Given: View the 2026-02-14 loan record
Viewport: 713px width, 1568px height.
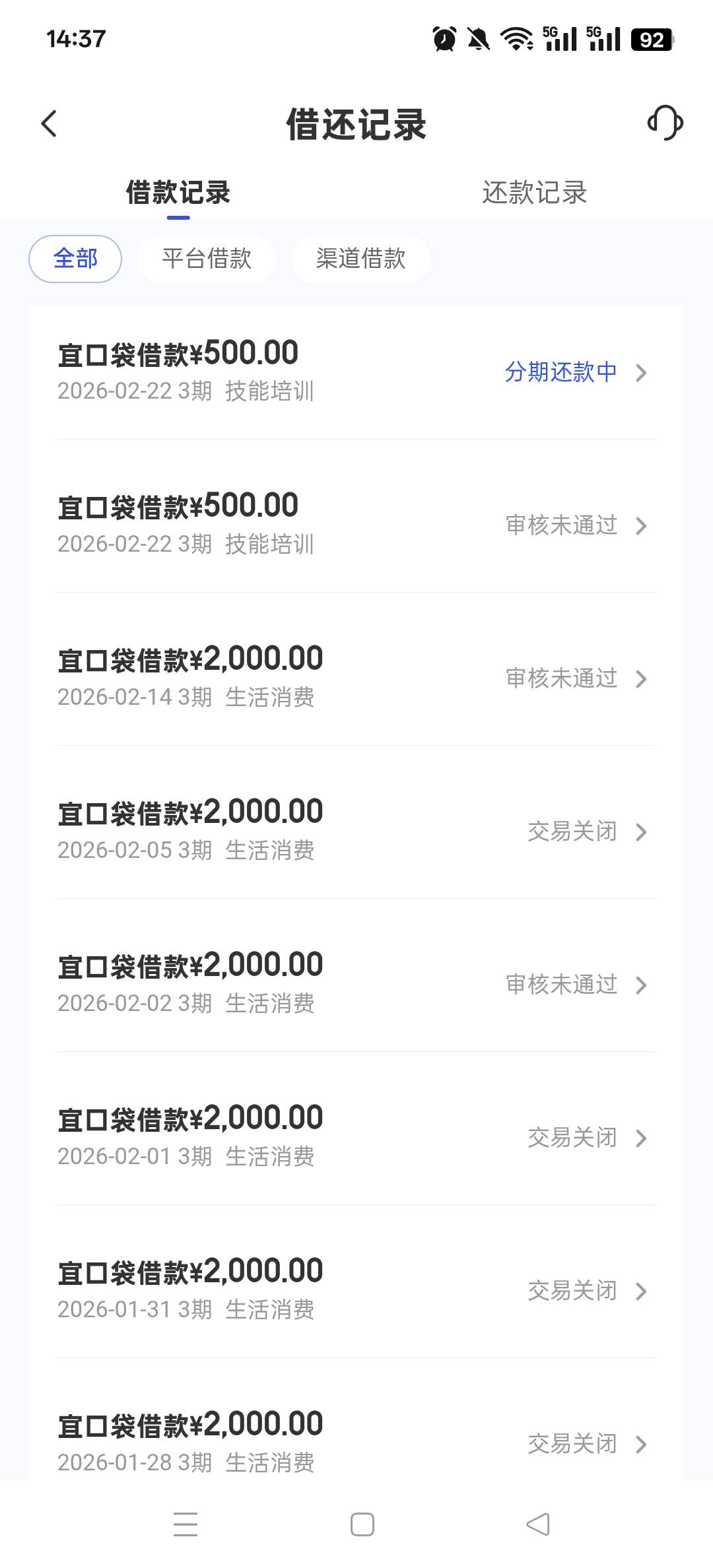Looking at the screenshot, I should [356, 678].
